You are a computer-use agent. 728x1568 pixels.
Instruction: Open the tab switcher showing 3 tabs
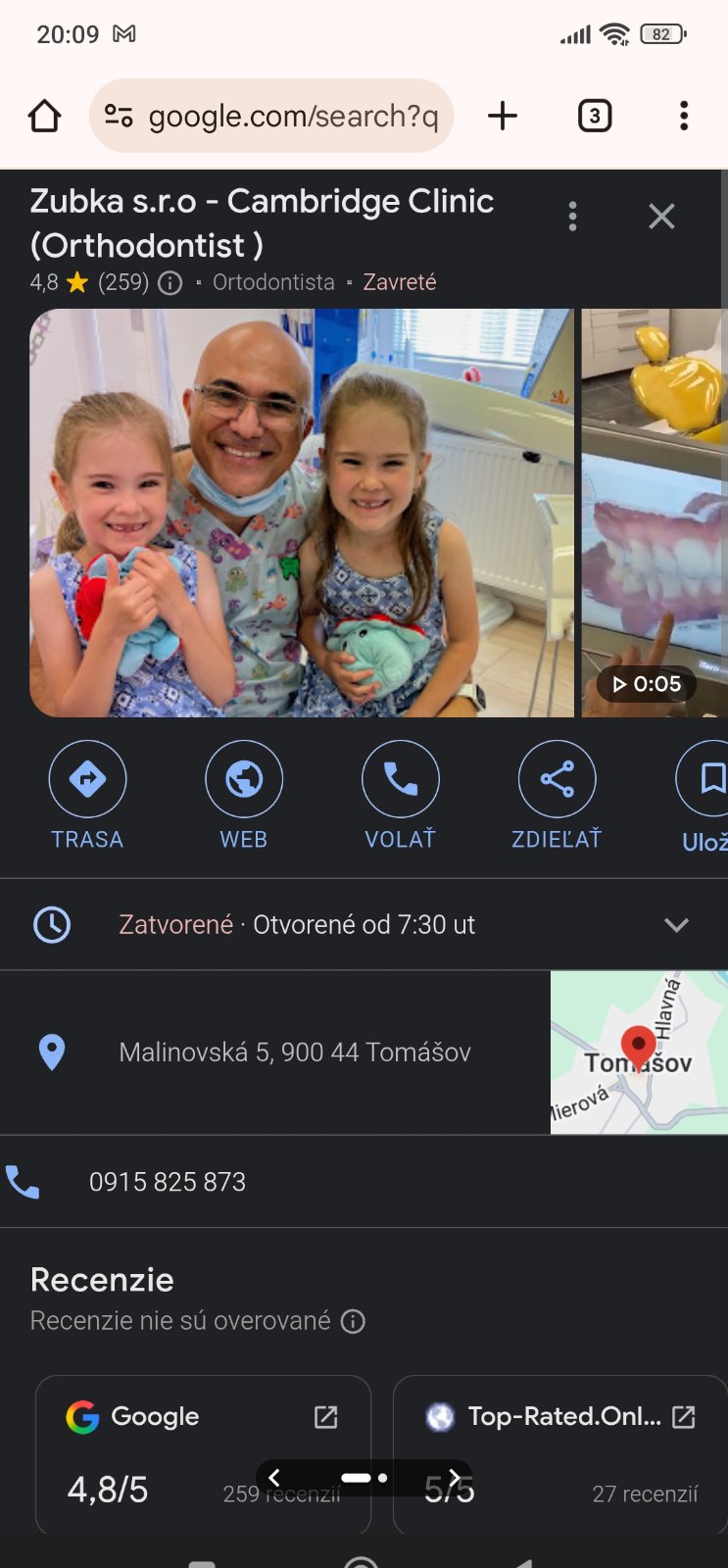coord(595,116)
